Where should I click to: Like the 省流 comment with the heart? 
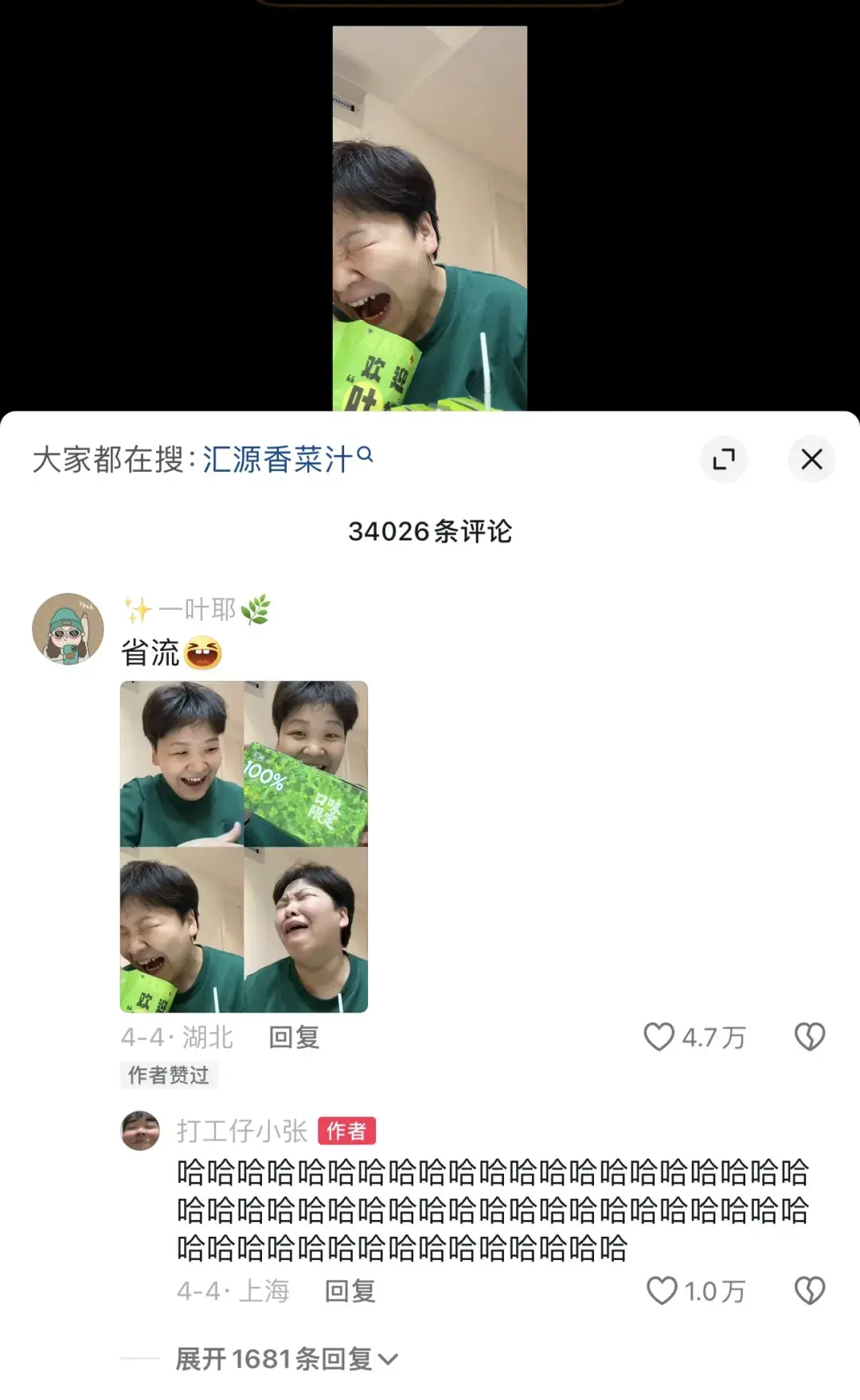click(659, 1035)
